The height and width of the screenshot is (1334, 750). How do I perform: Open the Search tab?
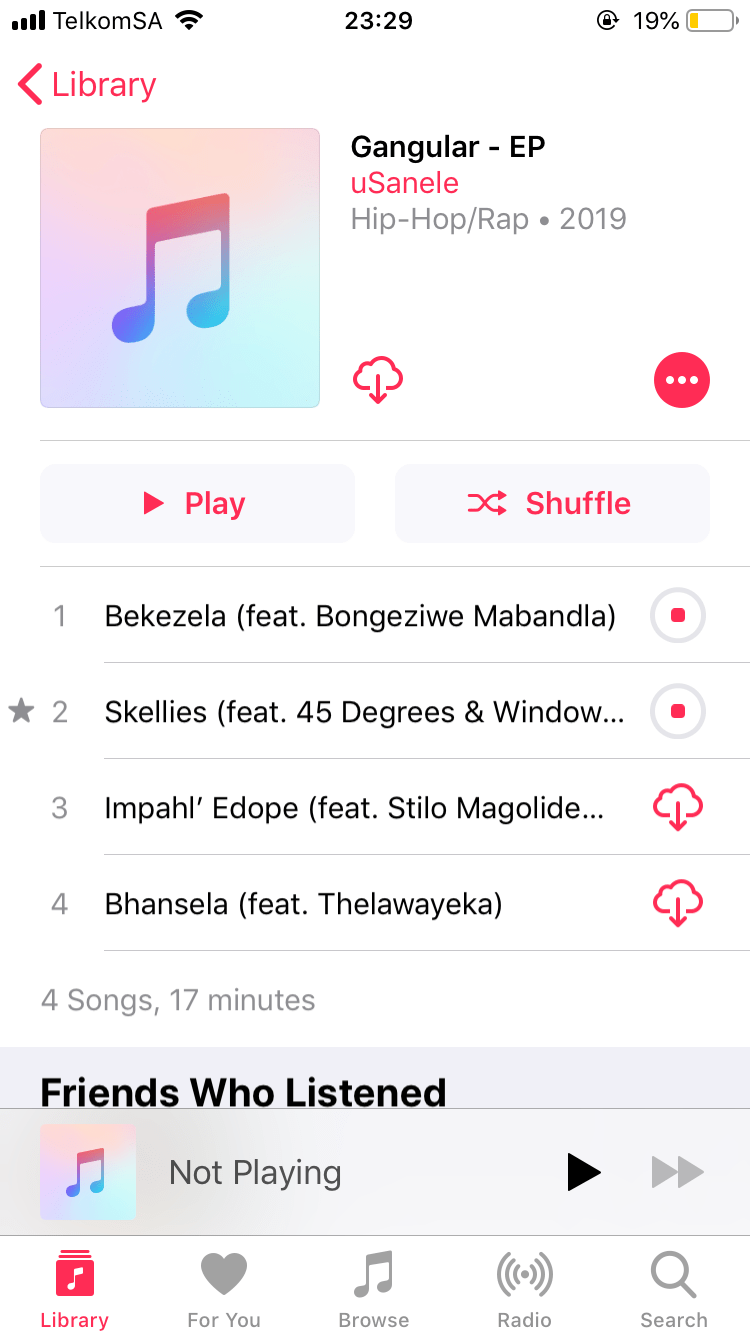pyautogui.click(x=674, y=1290)
